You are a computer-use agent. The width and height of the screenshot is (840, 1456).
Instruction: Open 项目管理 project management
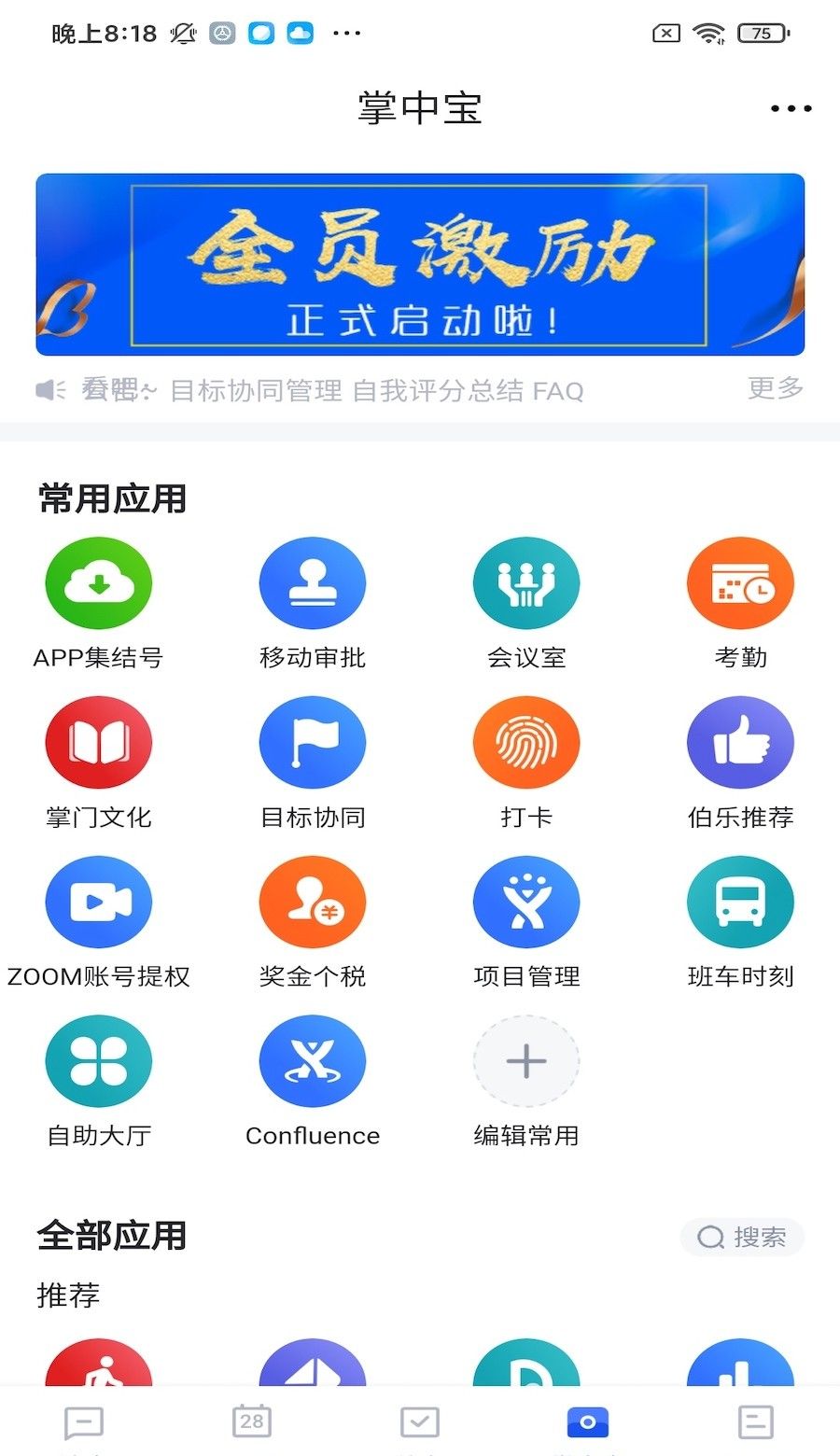click(x=526, y=902)
